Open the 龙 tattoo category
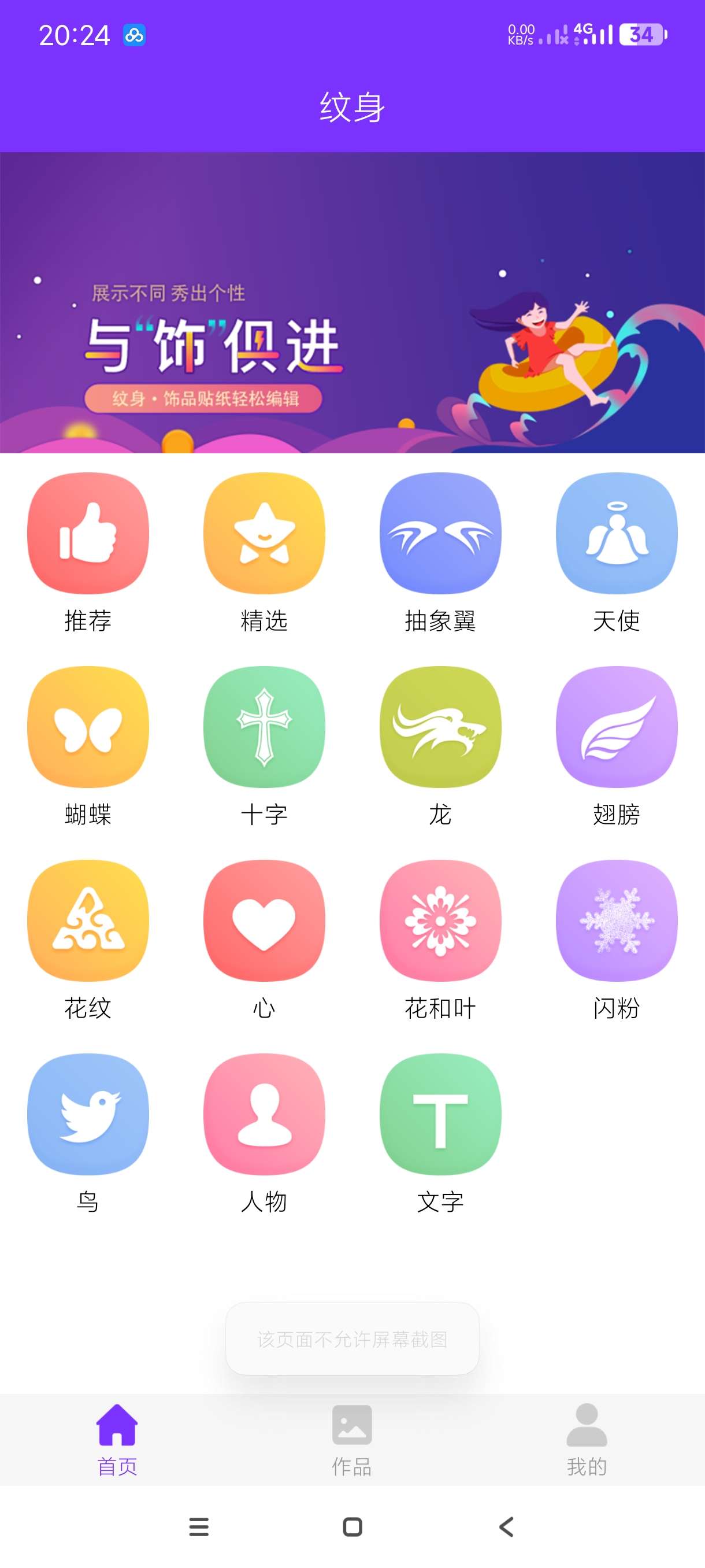This screenshot has height=1568, width=705. pos(440,727)
